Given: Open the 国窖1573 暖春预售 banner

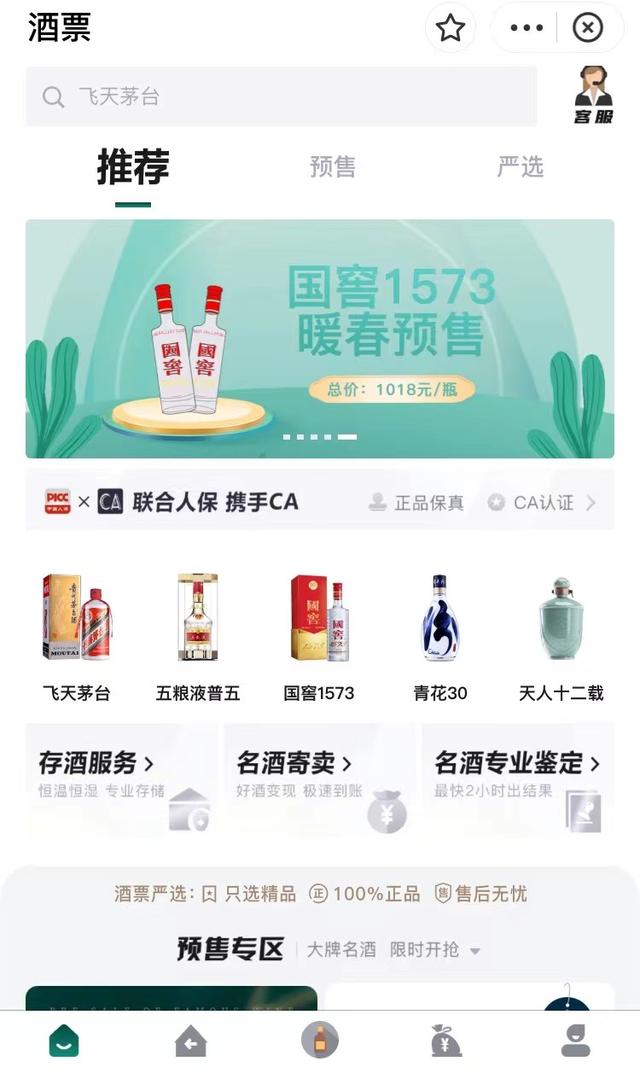Looking at the screenshot, I should click(320, 338).
